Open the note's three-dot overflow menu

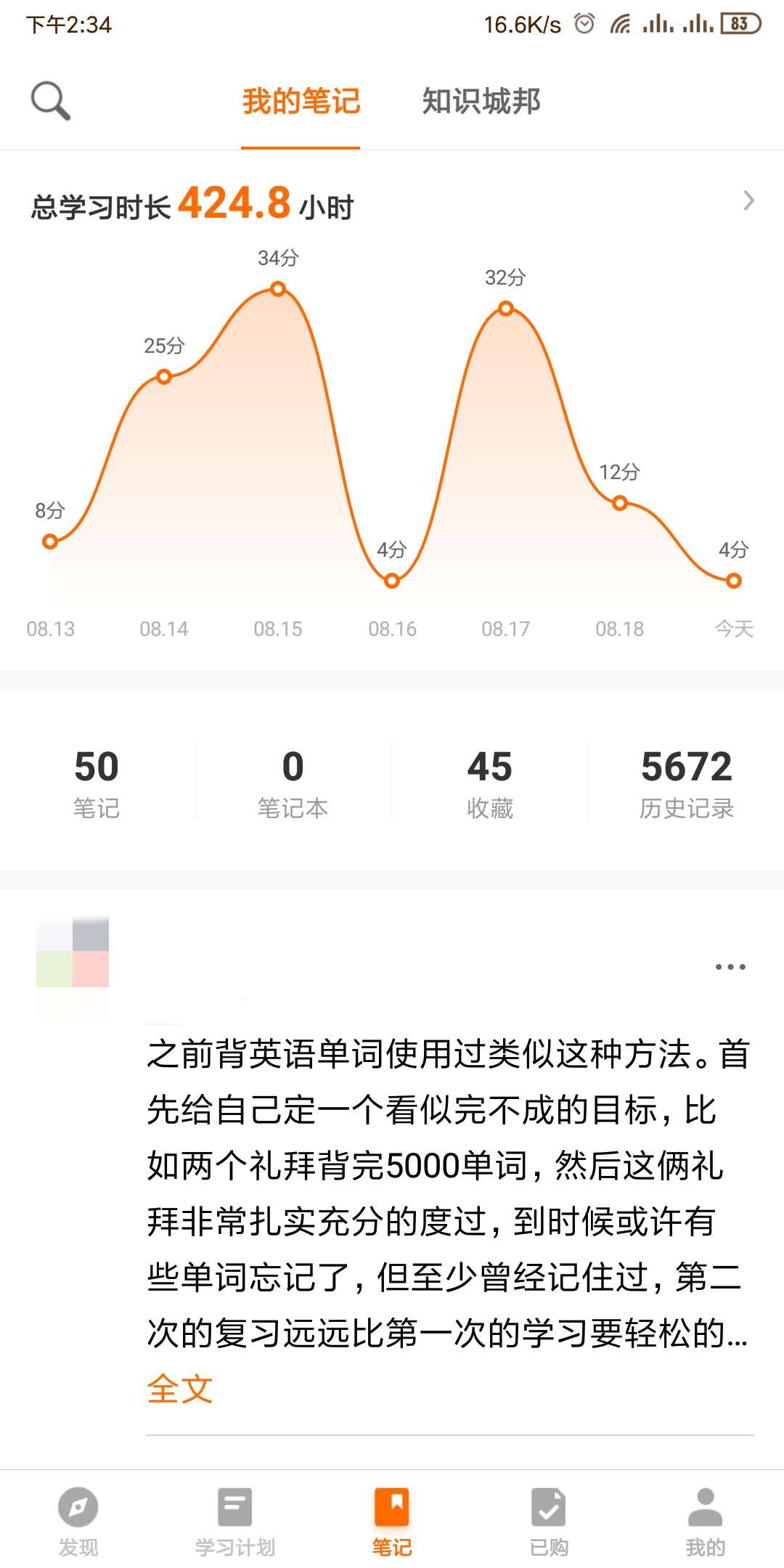730,966
